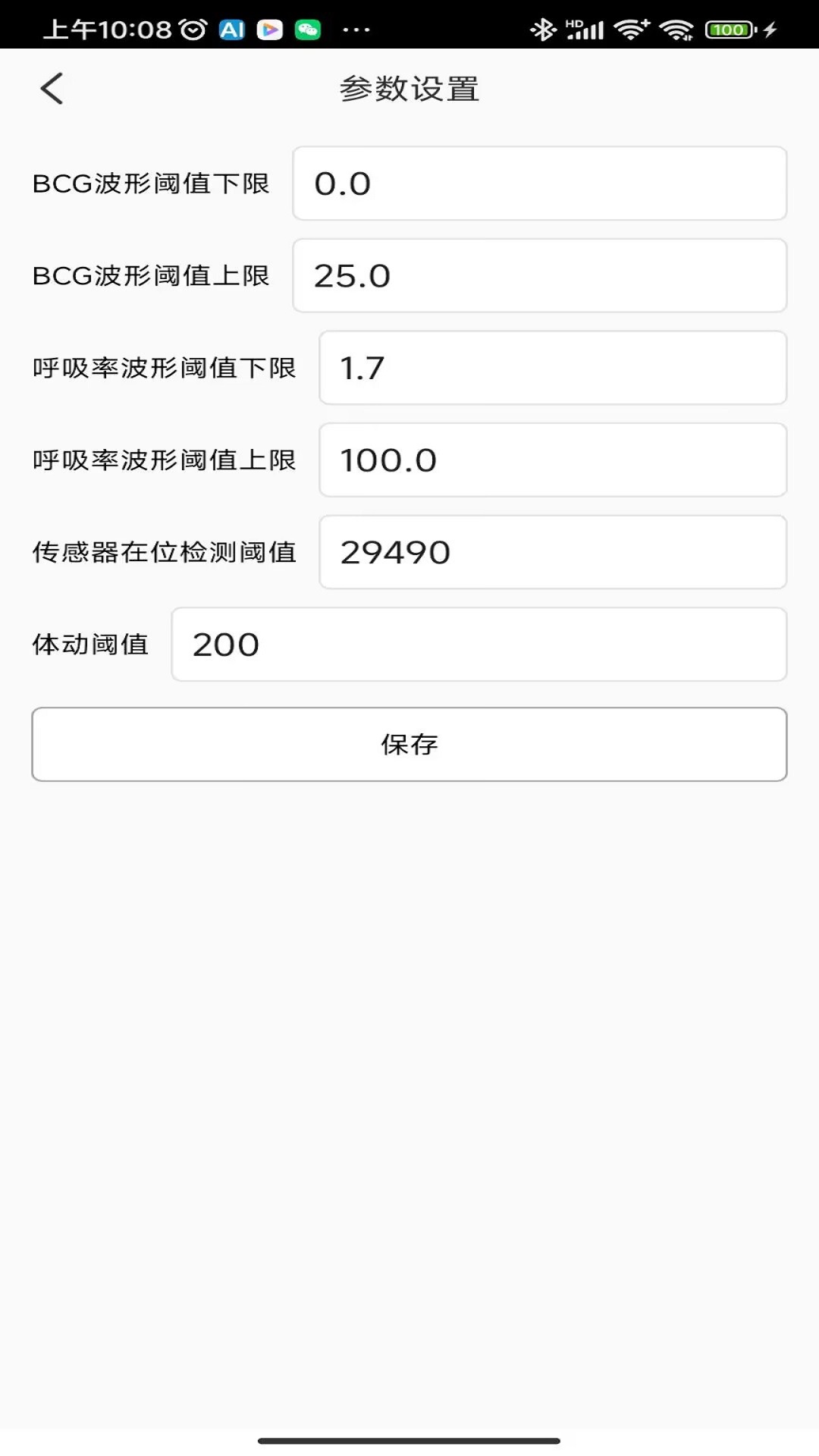Image resolution: width=819 pixels, height=1456 pixels.
Task: Select the 呼吸率波形阈值上限 field showing 100.0
Action: pyautogui.click(x=553, y=460)
